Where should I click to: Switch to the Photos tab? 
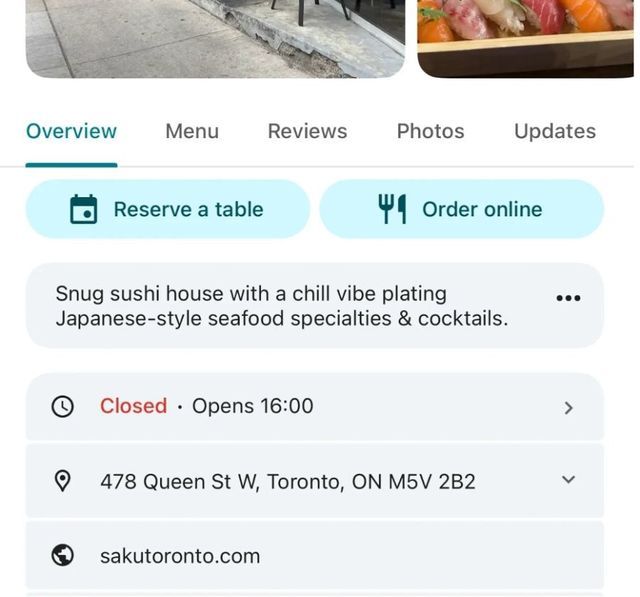tap(430, 131)
